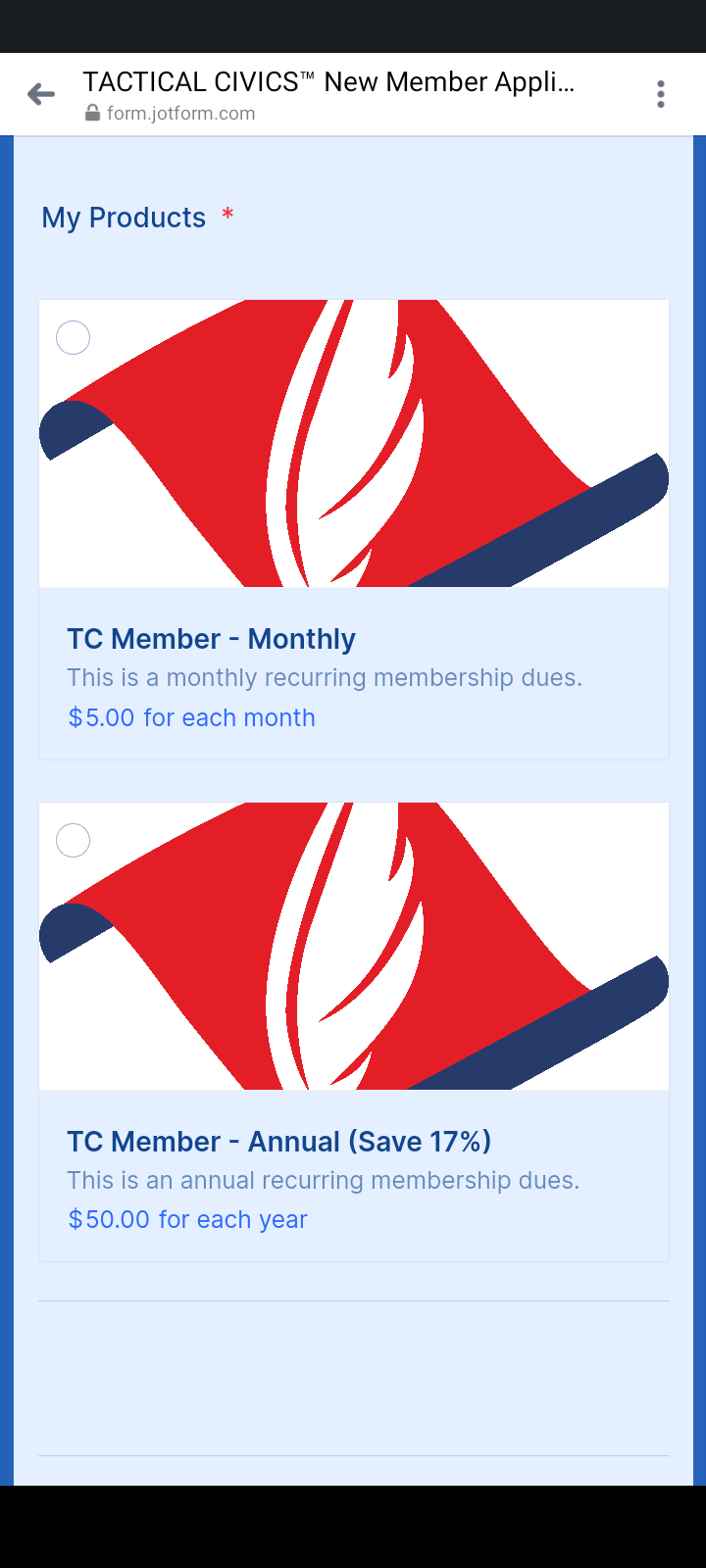Select the TC Member - Monthly radio button
706x1568 pixels.
74,338
